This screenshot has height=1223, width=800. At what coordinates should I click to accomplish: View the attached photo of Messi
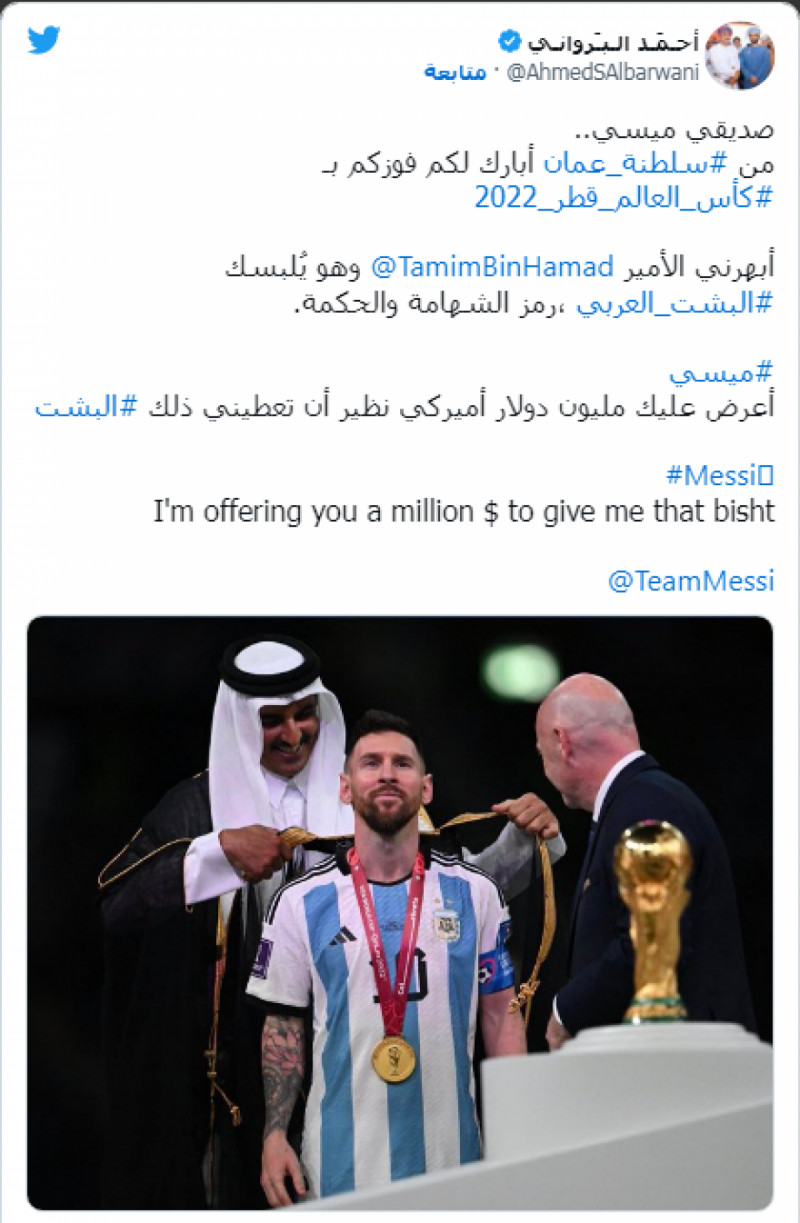[x=400, y=900]
